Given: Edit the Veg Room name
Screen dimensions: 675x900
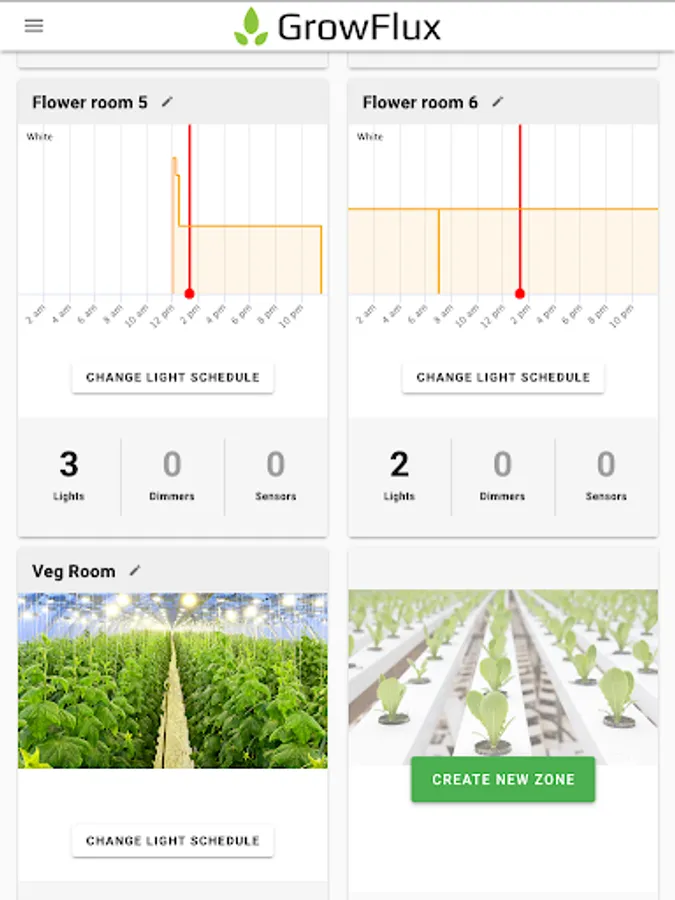Looking at the screenshot, I should coord(135,571).
